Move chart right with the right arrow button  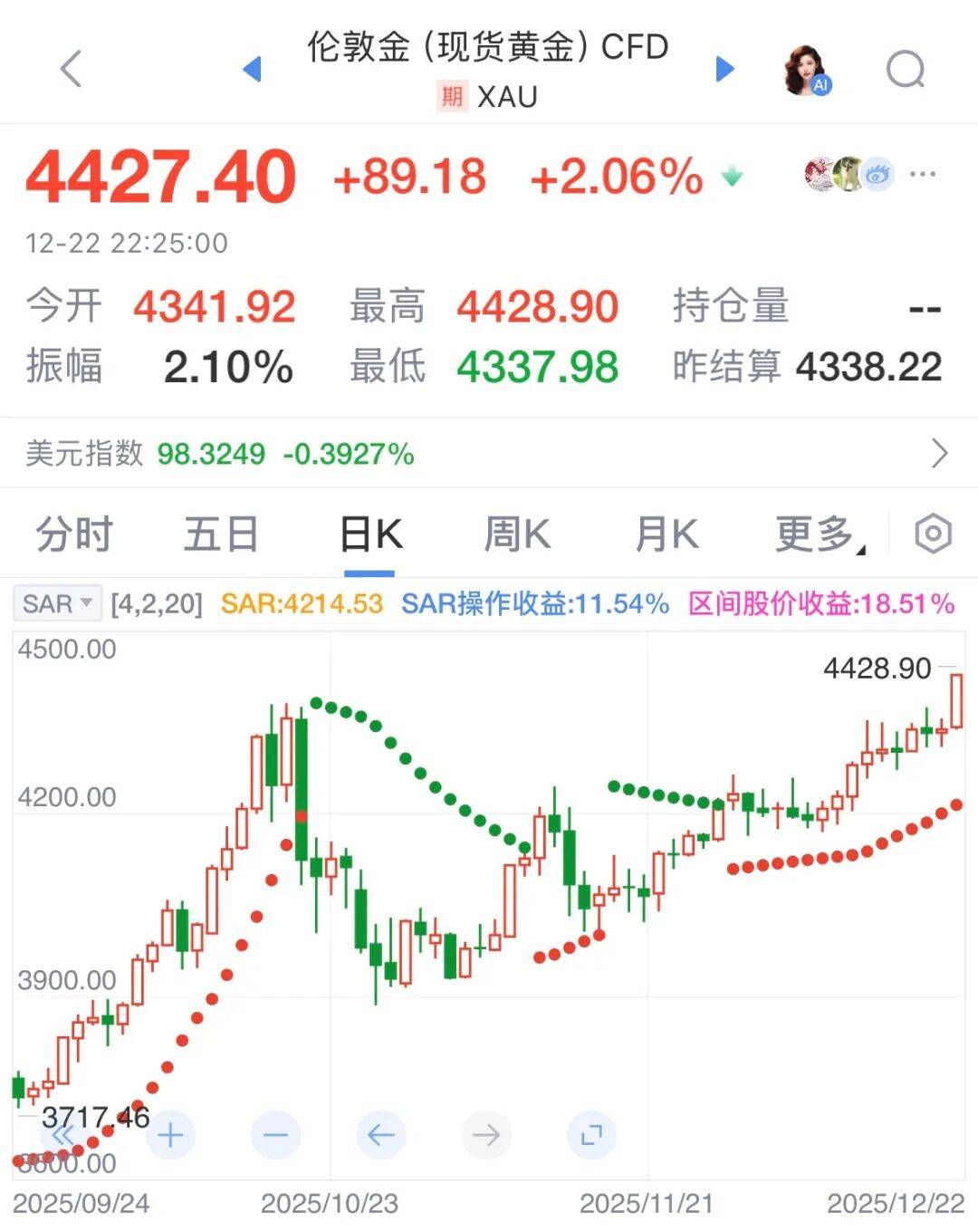coord(486,1134)
